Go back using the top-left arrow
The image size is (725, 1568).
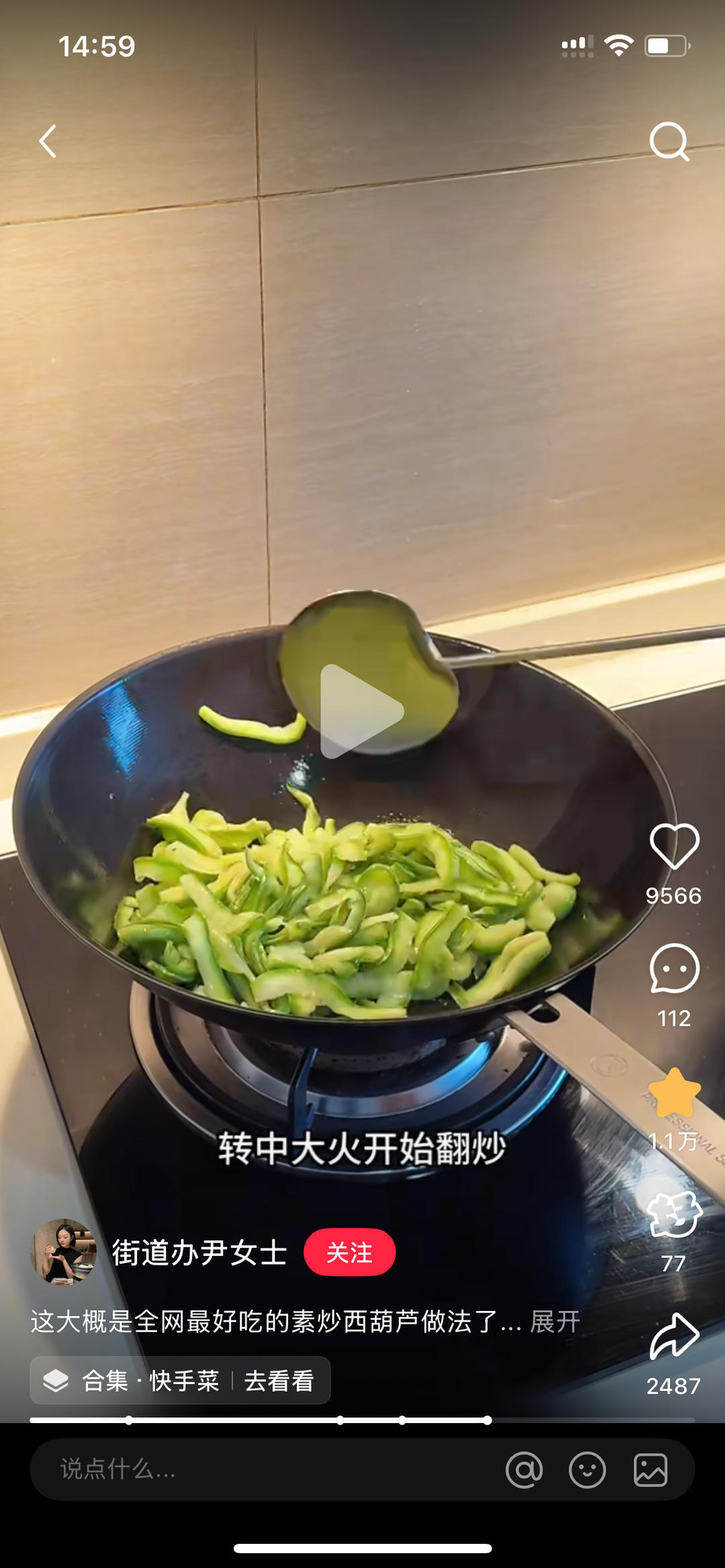click(48, 142)
